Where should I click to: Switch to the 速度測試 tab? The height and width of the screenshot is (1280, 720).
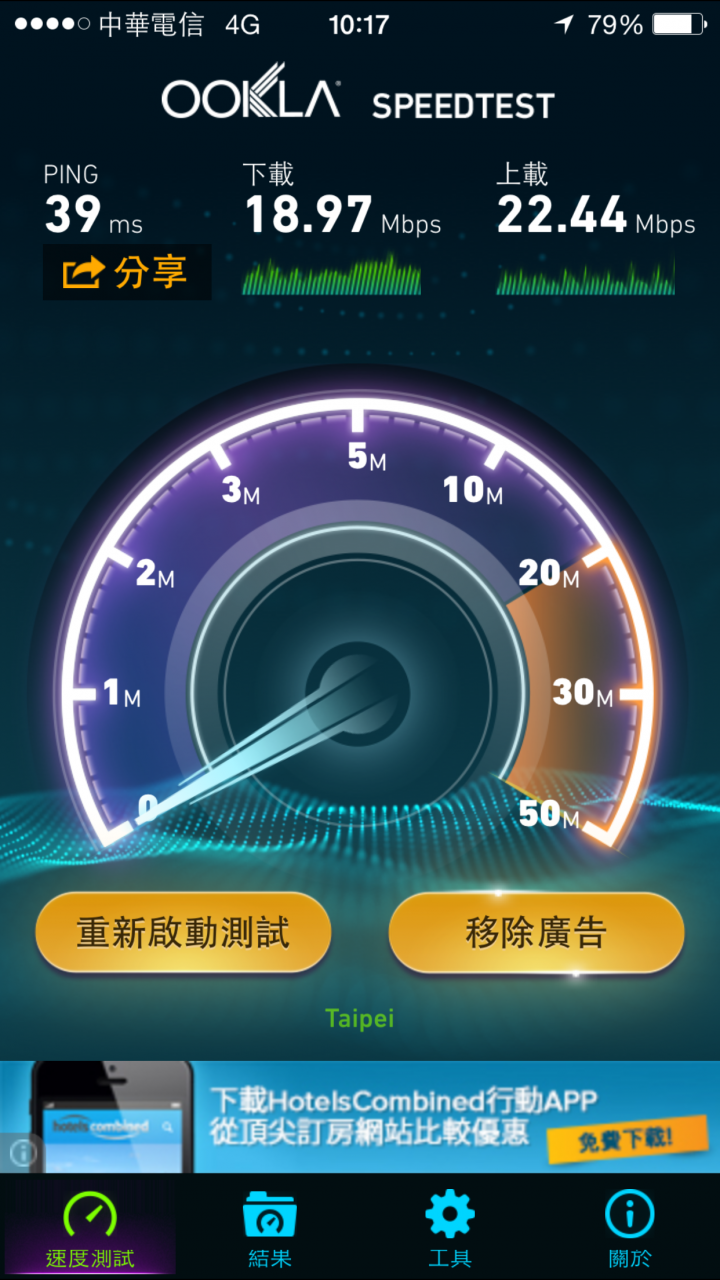(90, 1228)
